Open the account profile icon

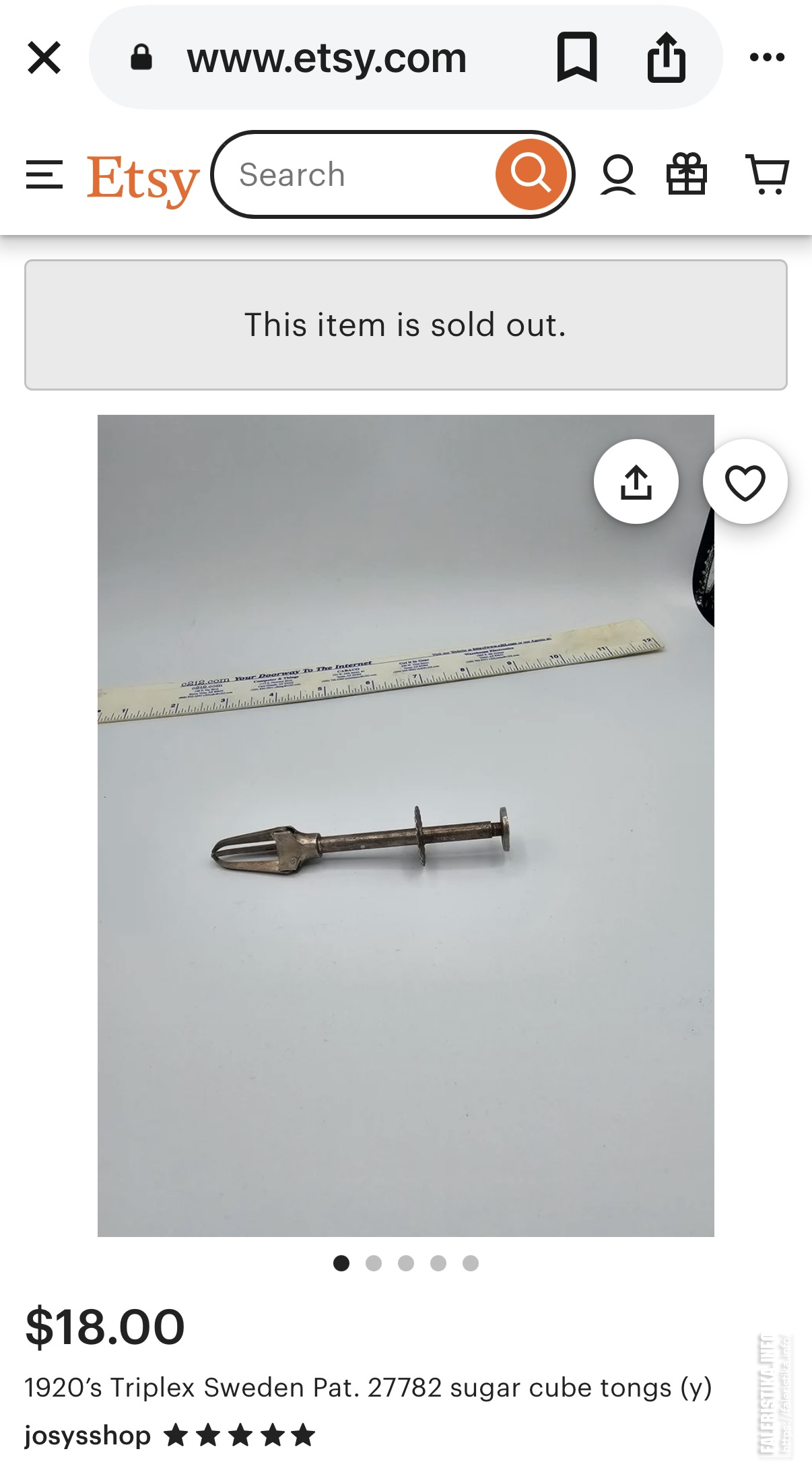[617, 175]
